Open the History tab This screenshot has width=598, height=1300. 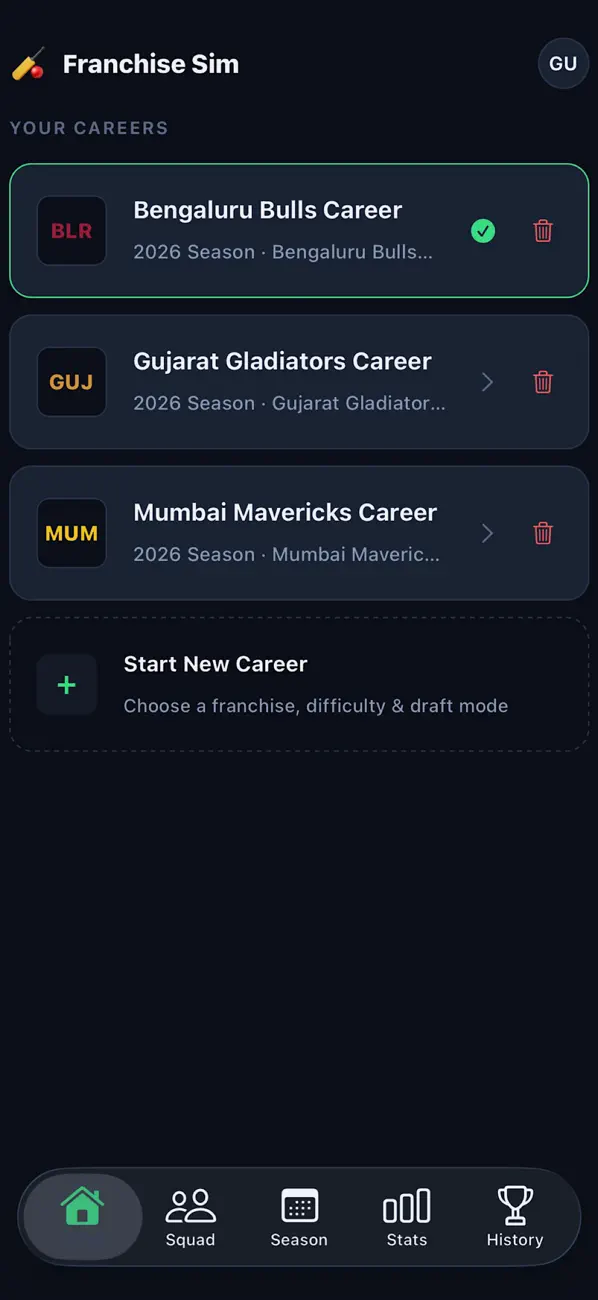(515, 1216)
